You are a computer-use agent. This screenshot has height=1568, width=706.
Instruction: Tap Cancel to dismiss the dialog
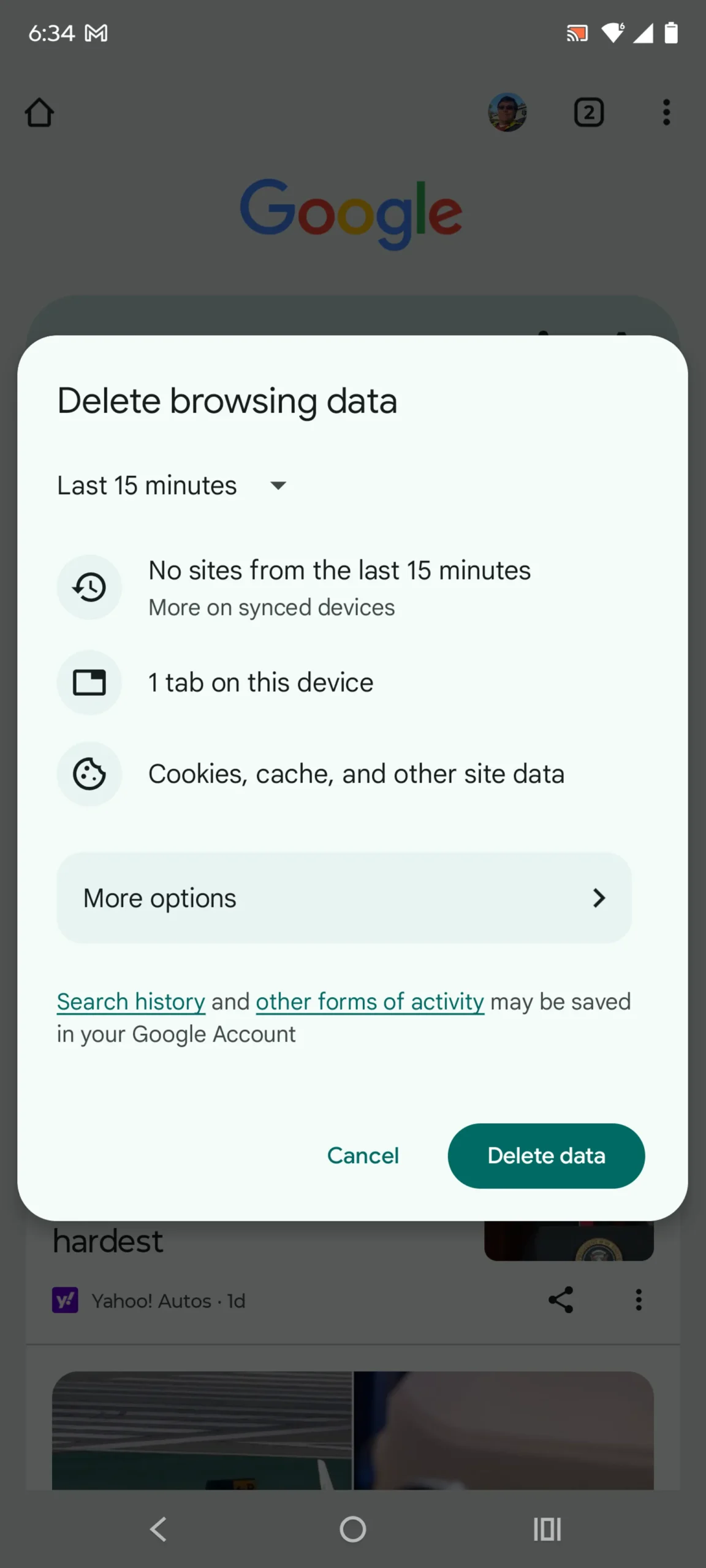pos(363,1156)
